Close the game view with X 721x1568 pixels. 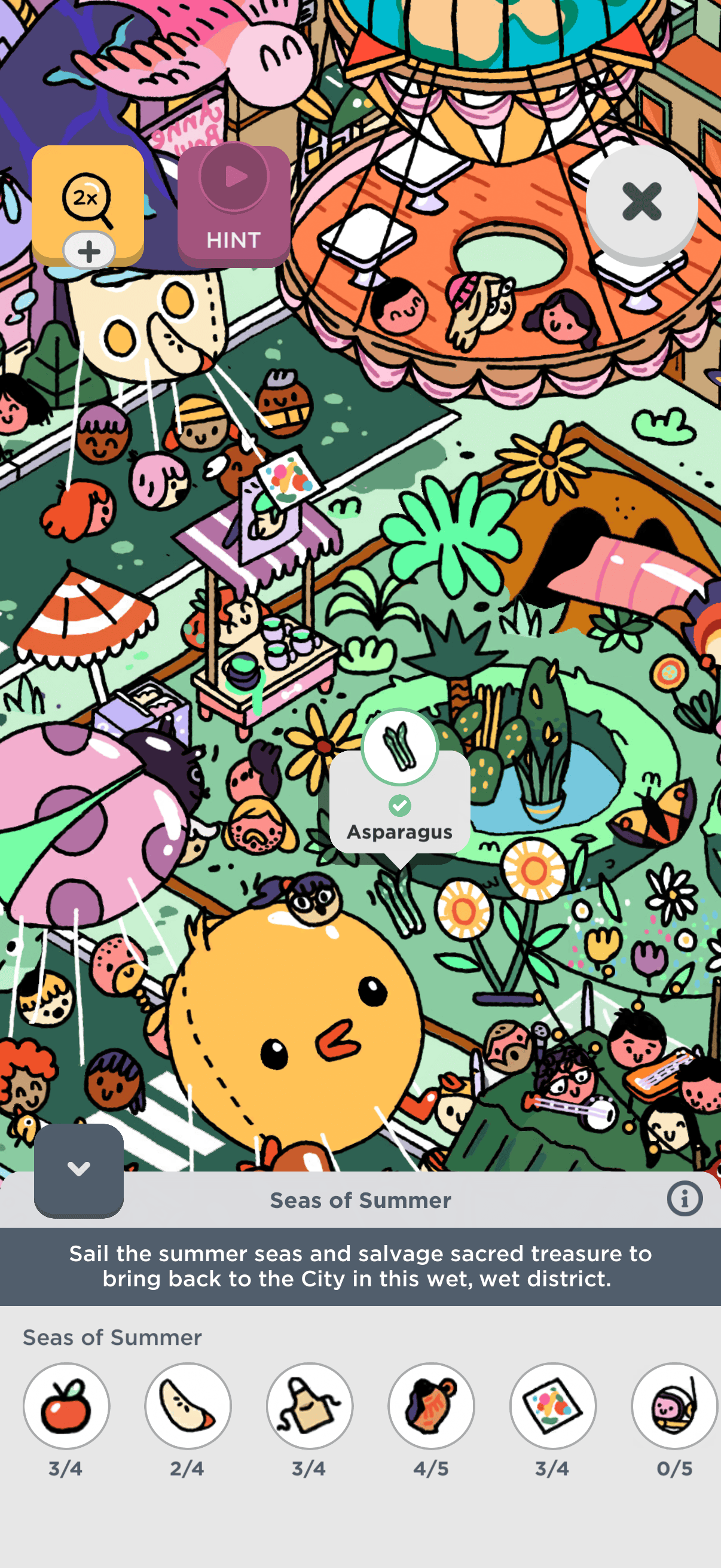click(x=641, y=202)
